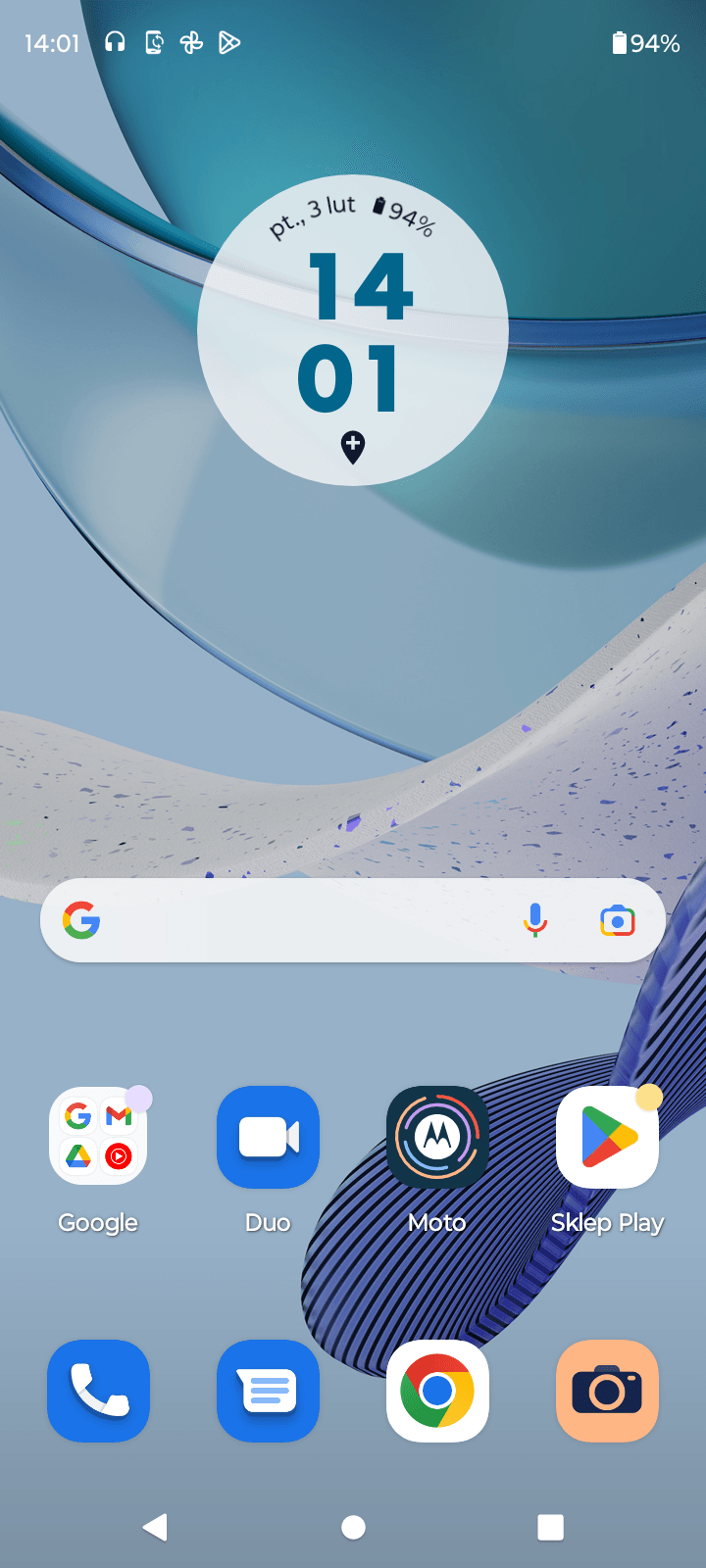Add location via the clock widget pin

(x=353, y=447)
